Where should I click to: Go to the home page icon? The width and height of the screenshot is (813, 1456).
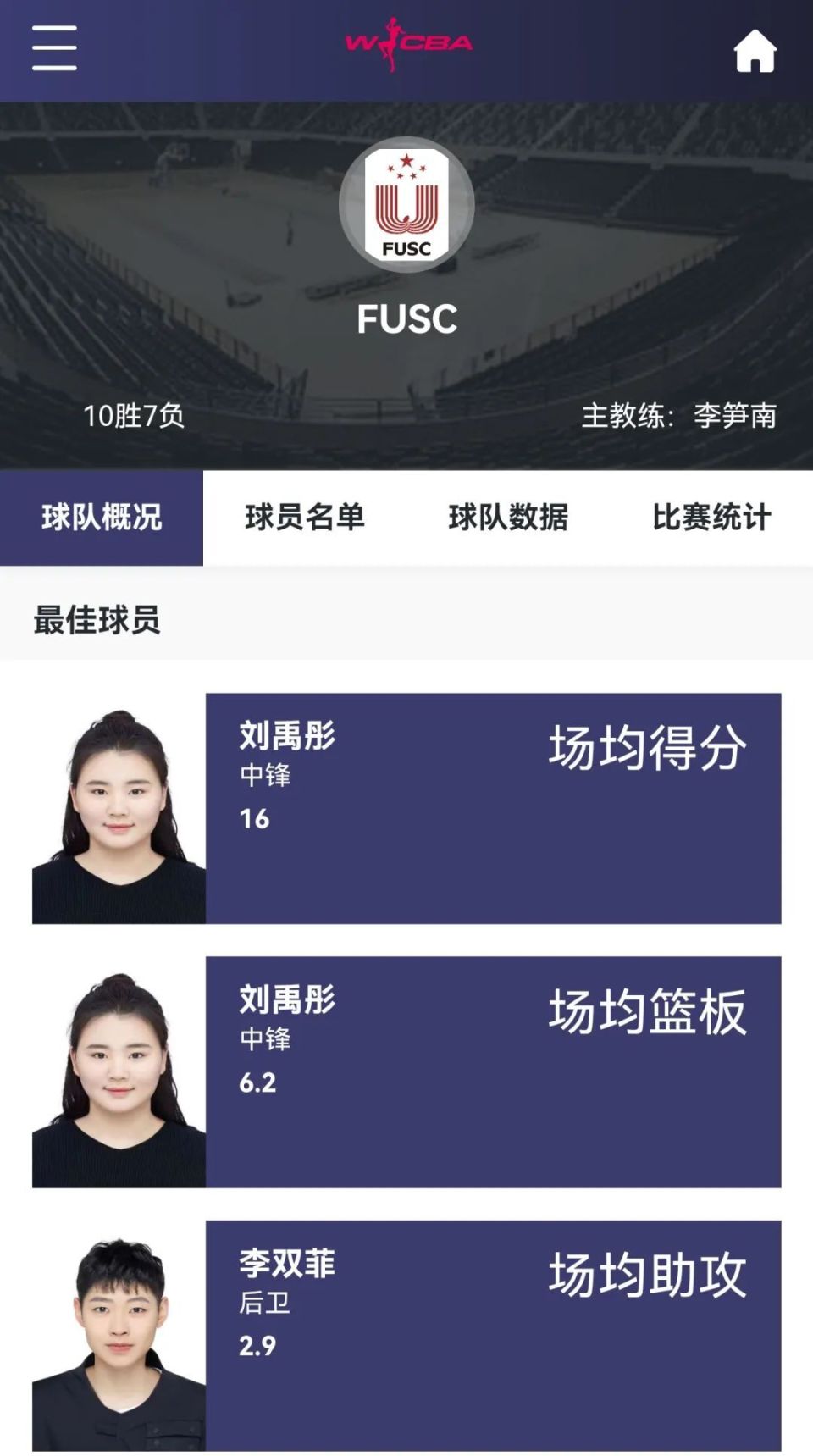(x=754, y=51)
